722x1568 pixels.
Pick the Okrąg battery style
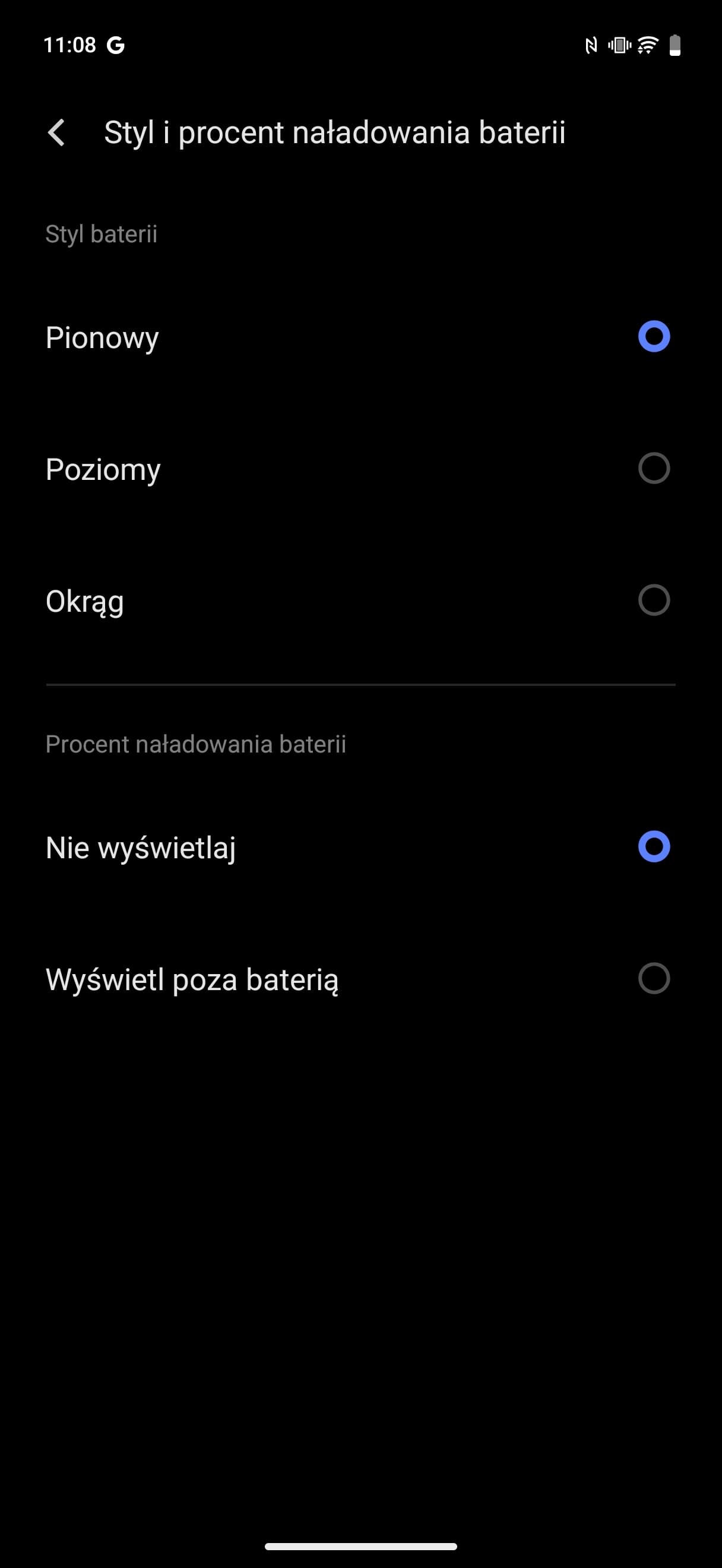[360, 601]
